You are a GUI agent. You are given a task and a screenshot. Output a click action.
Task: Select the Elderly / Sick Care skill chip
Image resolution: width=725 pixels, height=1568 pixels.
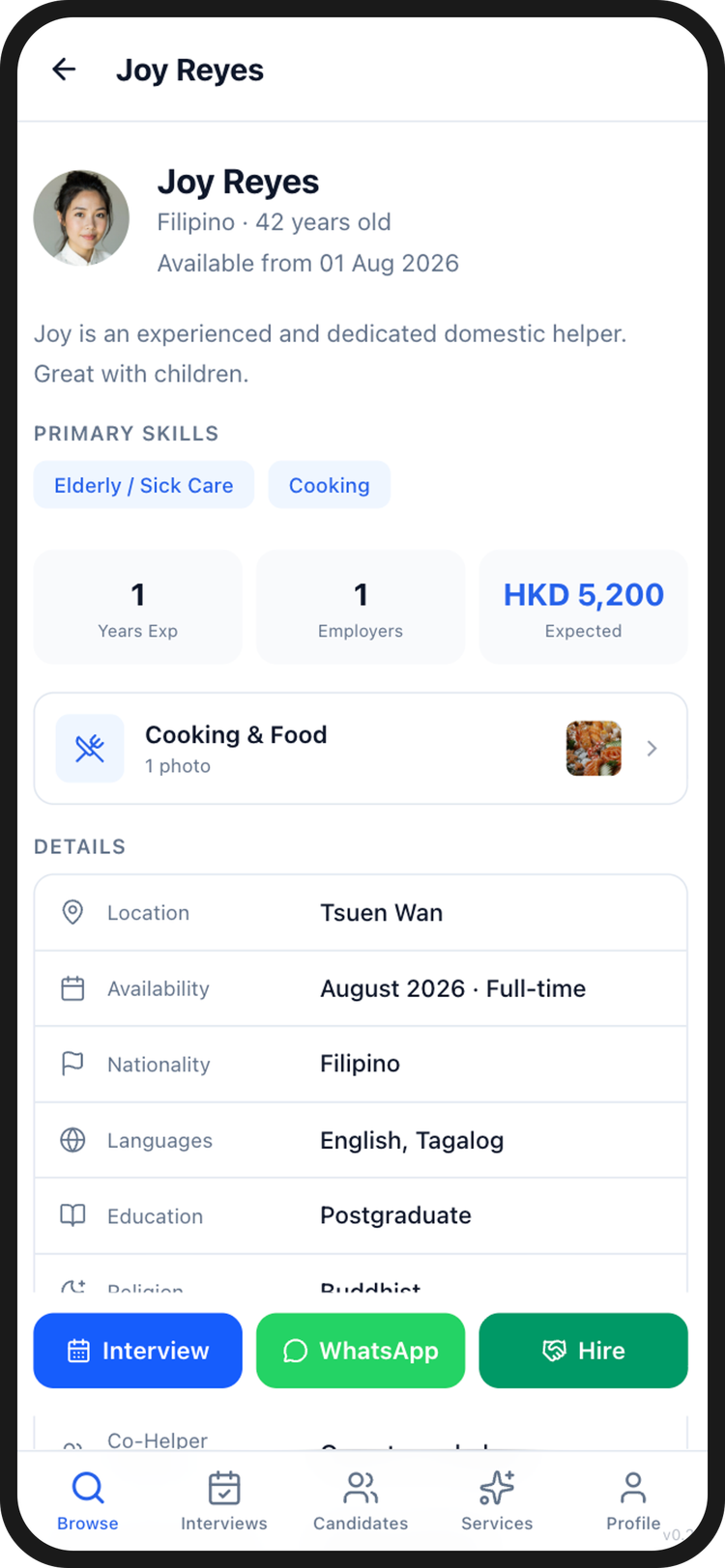143,484
